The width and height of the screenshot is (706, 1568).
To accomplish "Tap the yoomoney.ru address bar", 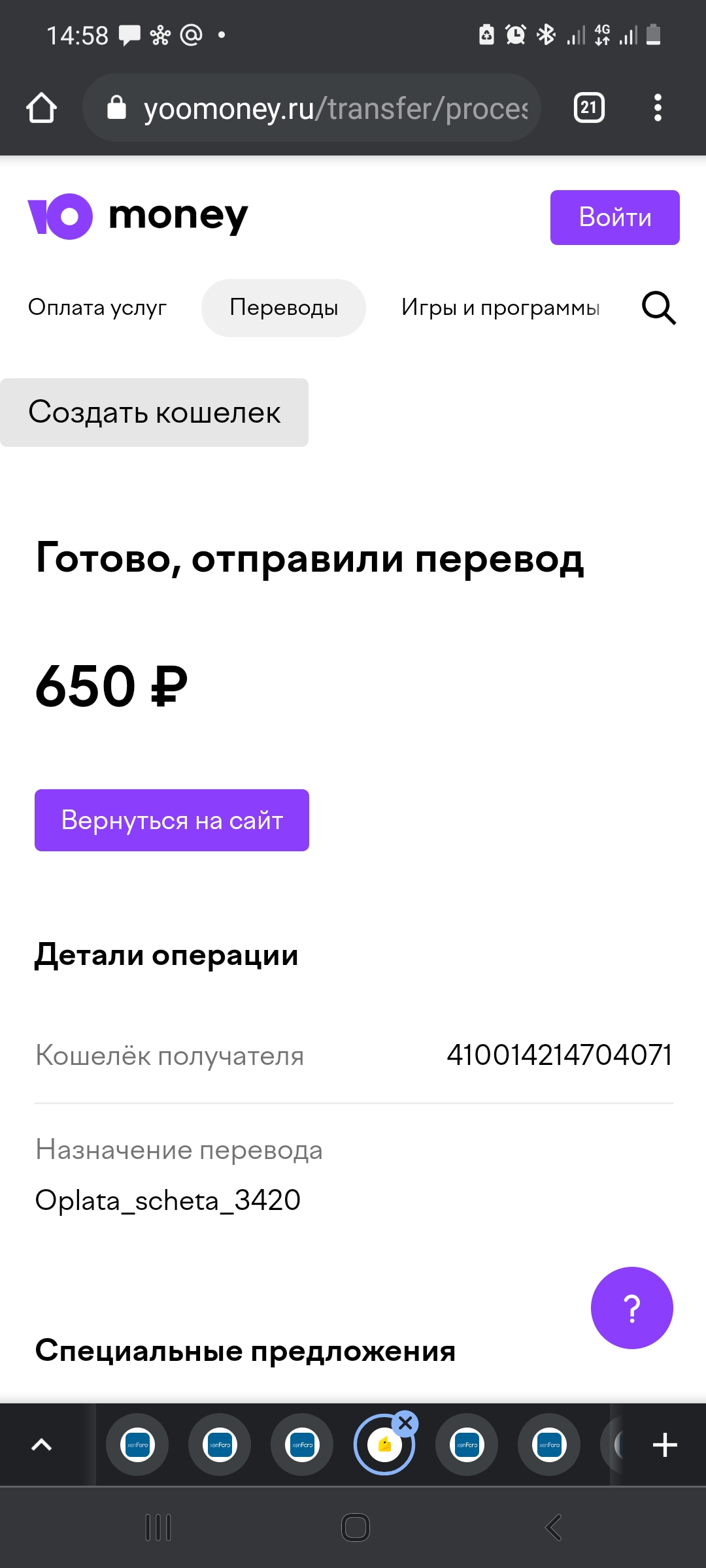I will [312, 108].
